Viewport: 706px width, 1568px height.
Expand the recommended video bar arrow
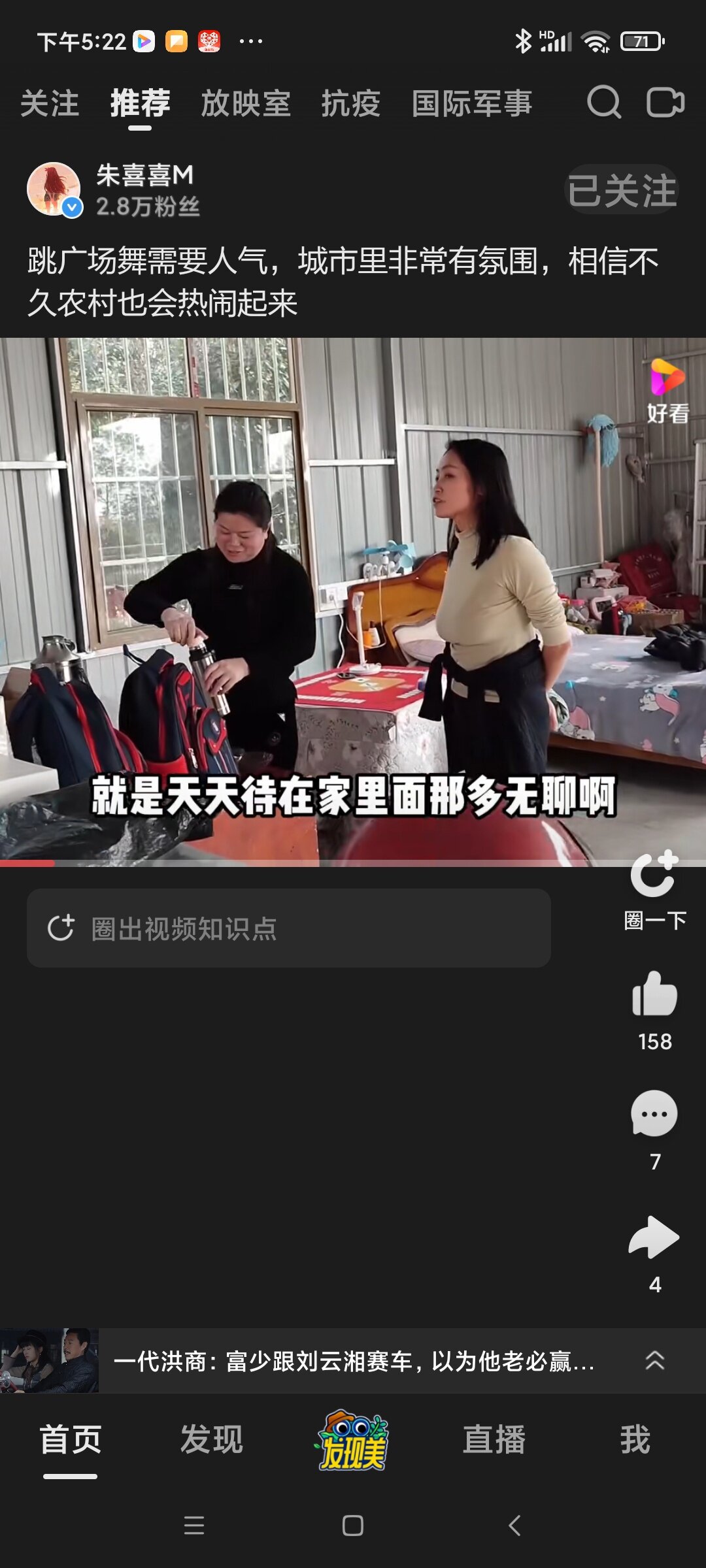tap(654, 1361)
